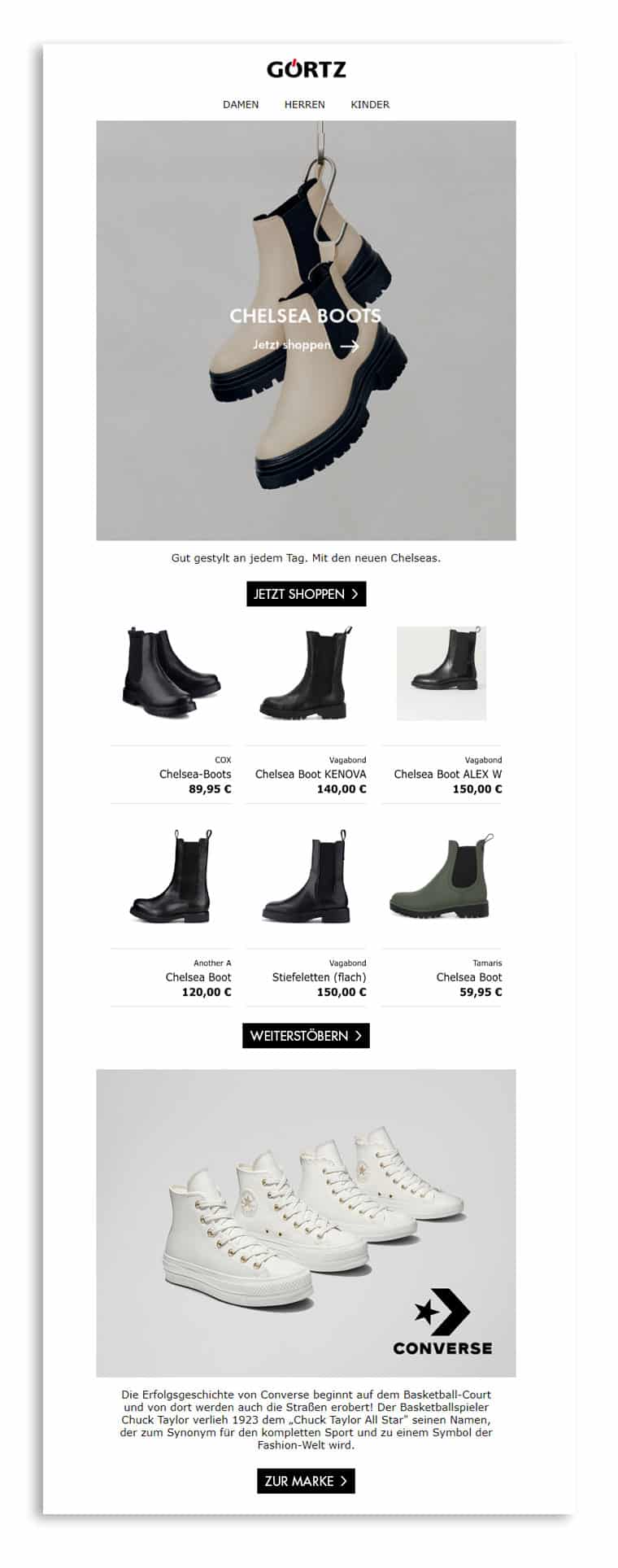This screenshot has height=1568, width=618.
Task: View the Vagabond Chelsea Boot KENOVA
Action: tap(306, 673)
